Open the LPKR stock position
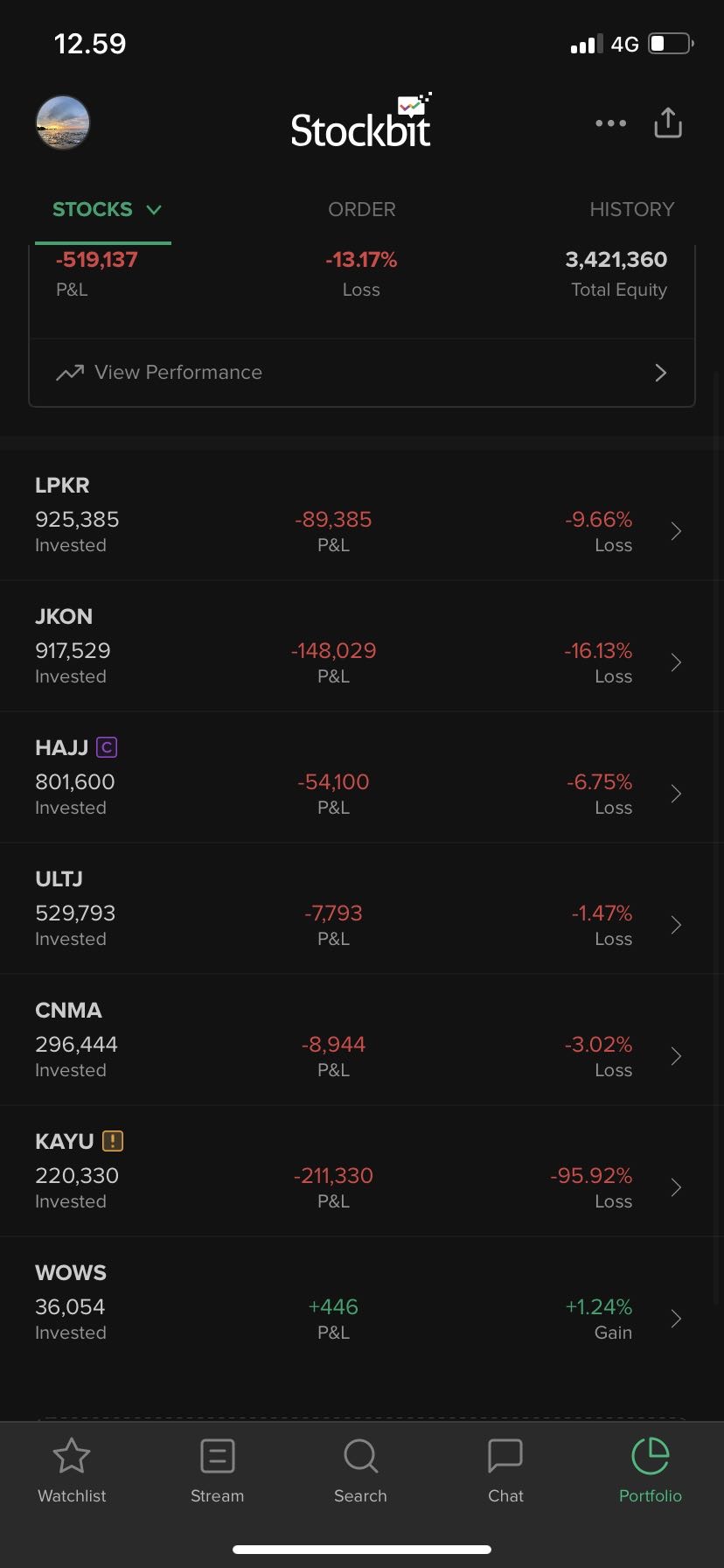 (x=361, y=516)
